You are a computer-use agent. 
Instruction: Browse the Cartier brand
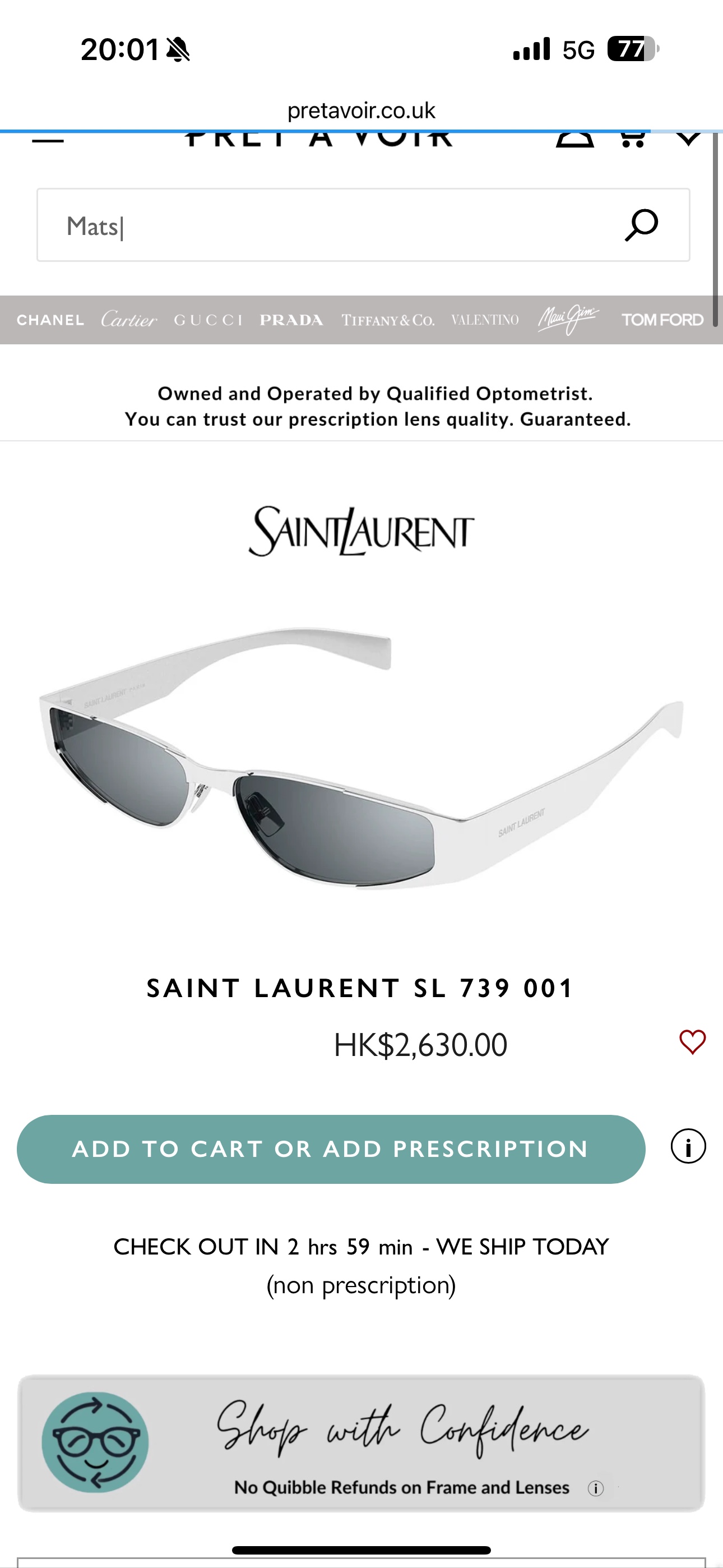(128, 320)
